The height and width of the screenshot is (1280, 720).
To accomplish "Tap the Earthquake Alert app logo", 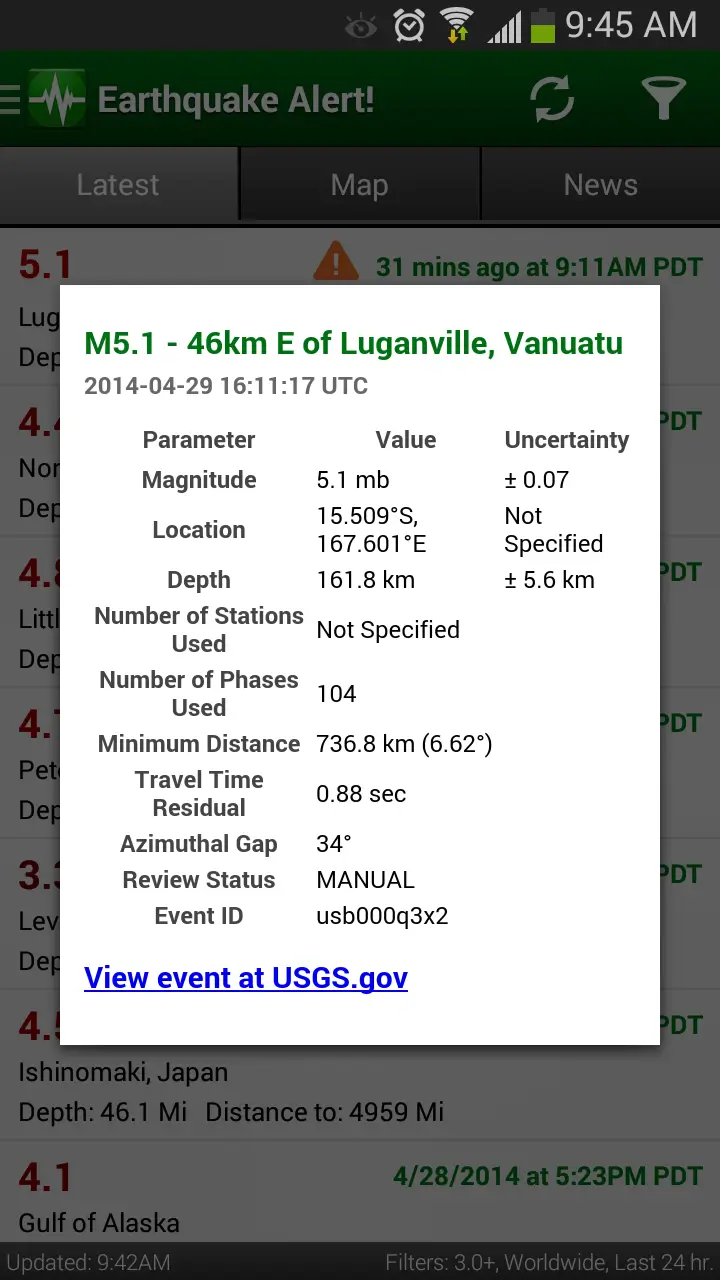I will (57, 99).
